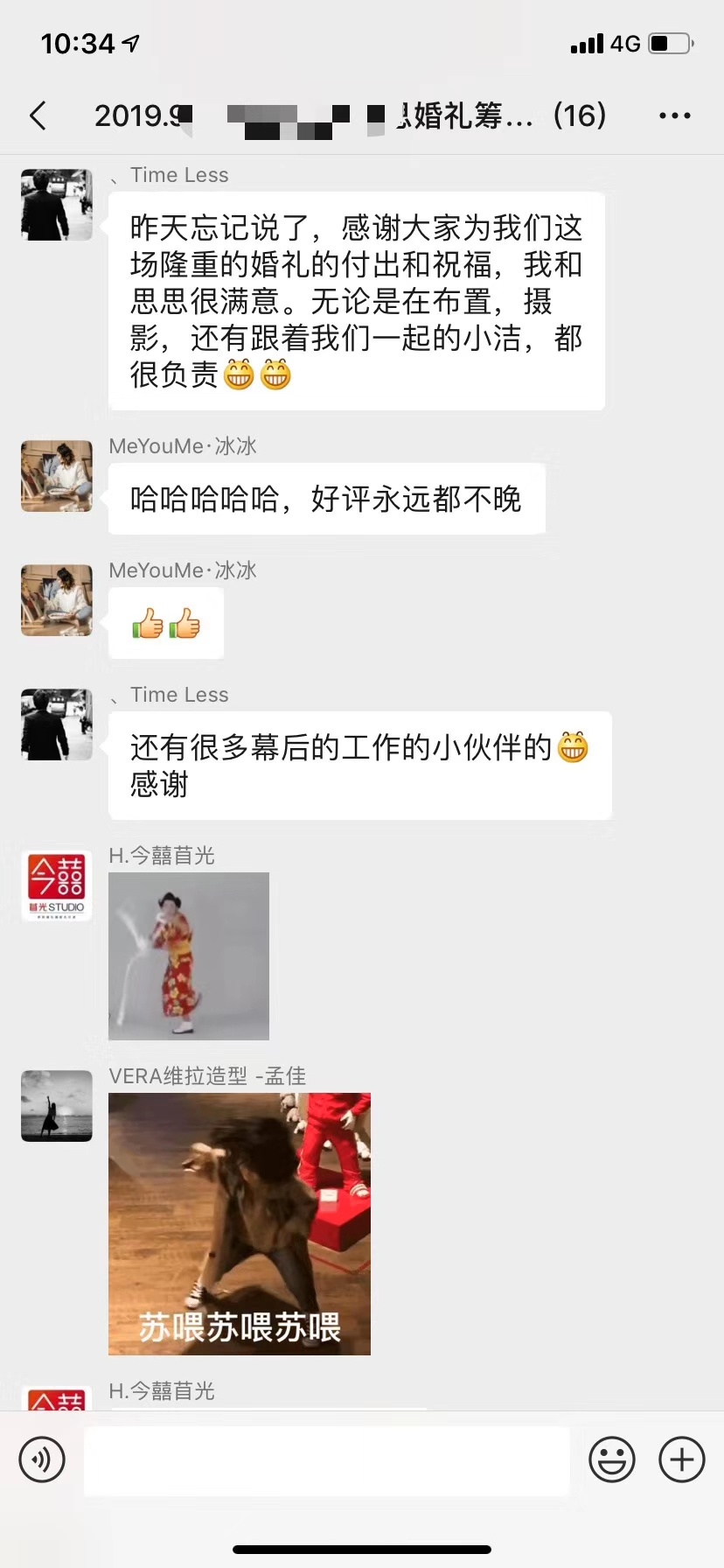Tap the message text field
This screenshot has height=1568, width=724.
tap(326, 1460)
